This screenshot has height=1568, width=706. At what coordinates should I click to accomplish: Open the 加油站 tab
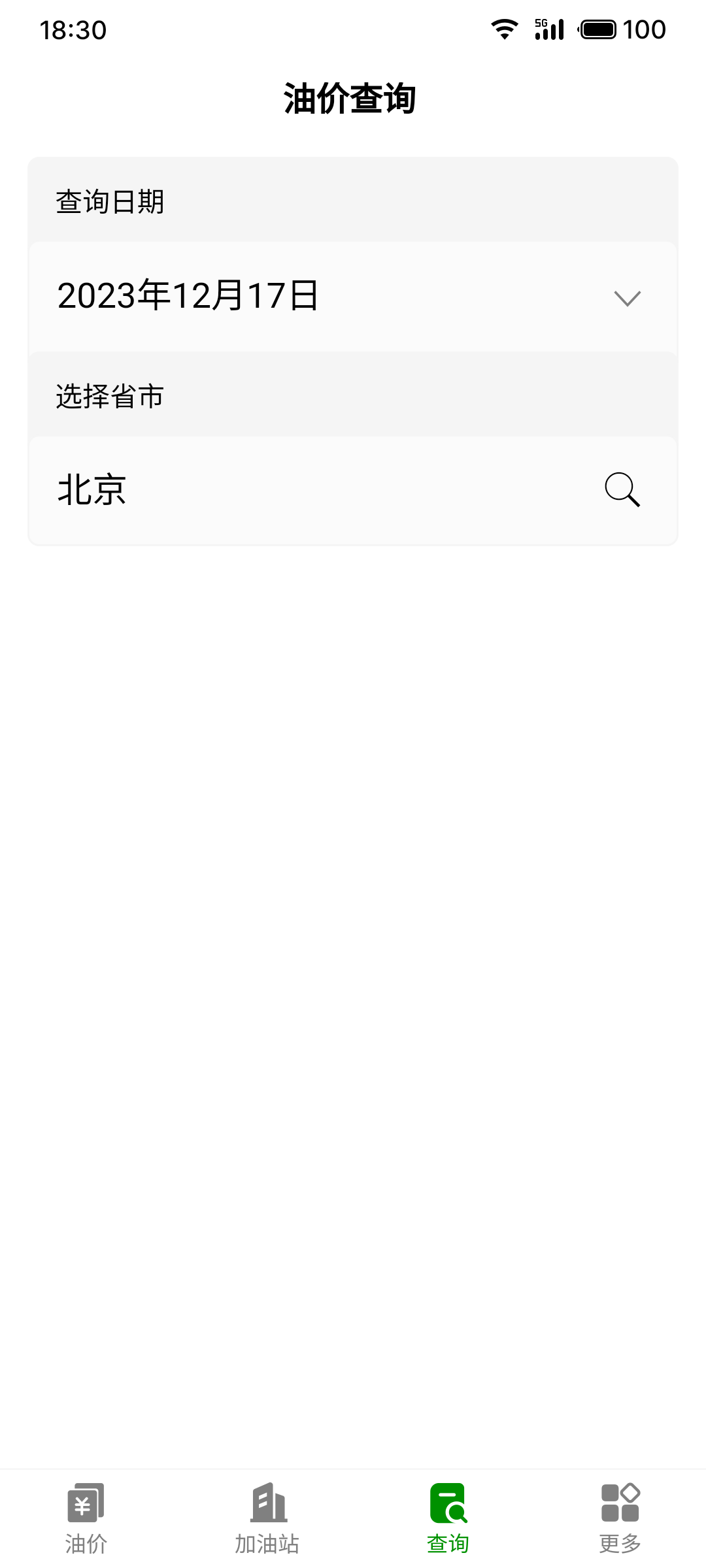click(x=267, y=1519)
